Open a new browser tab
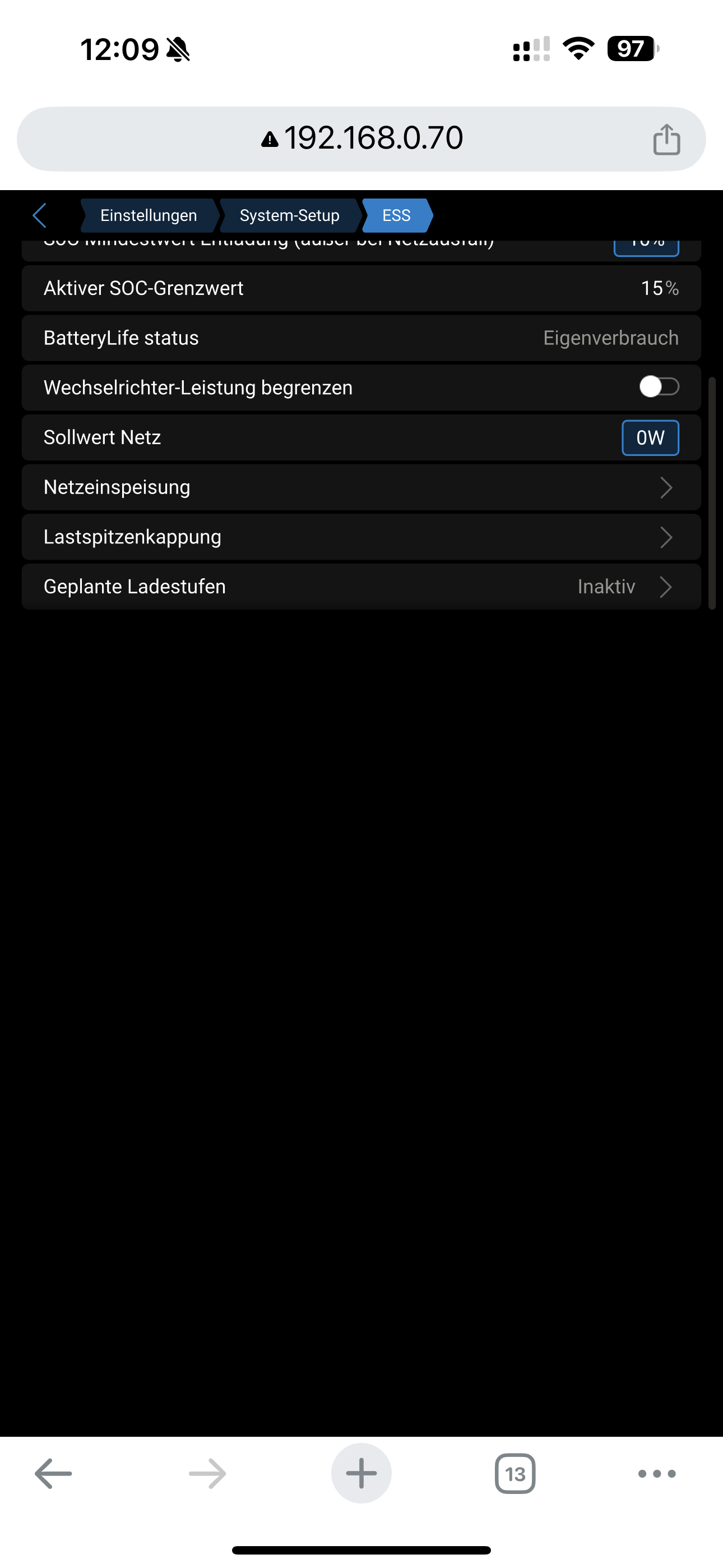The height and width of the screenshot is (1568, 723). (x=361, y=1474)
